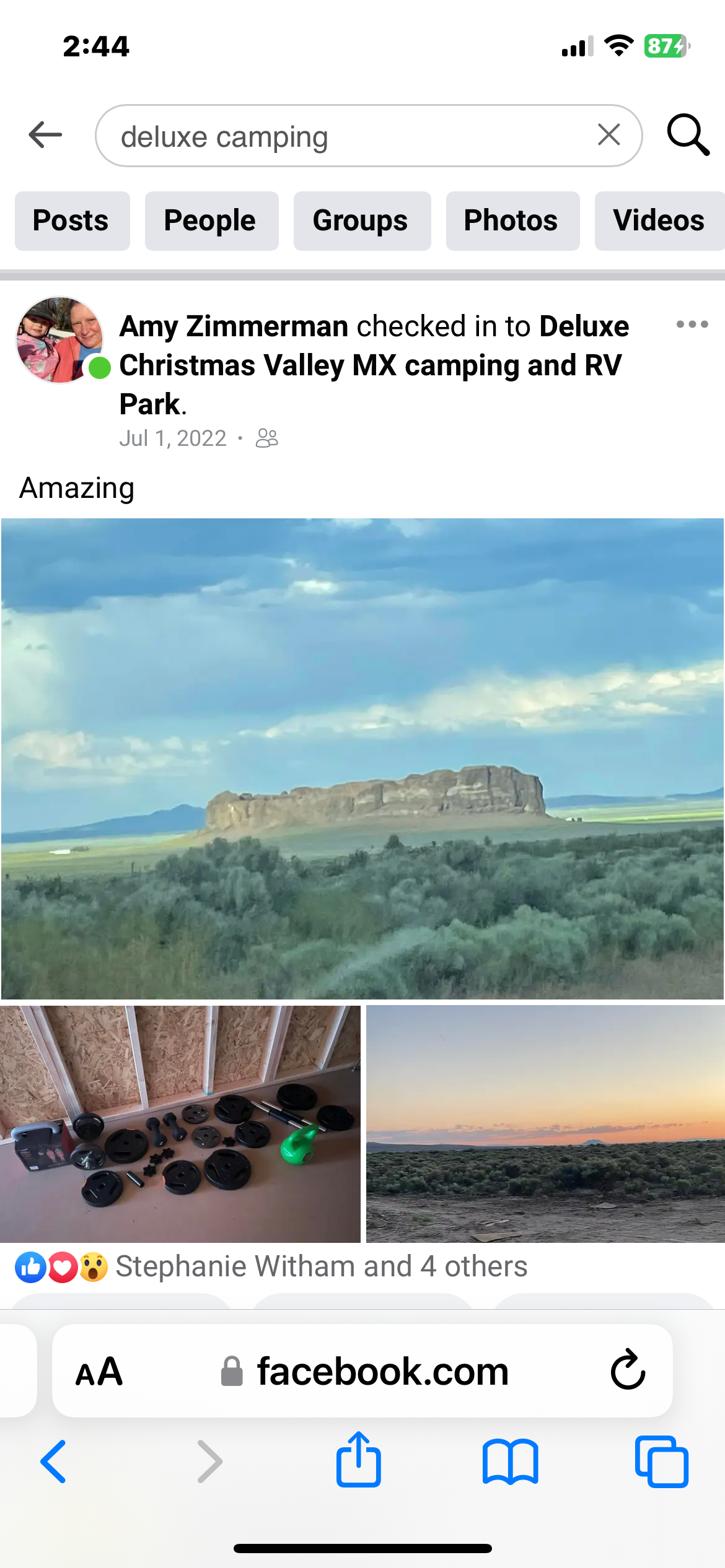The height and width of the screenshot is (1568, 725).
Task: Open Safari reader AA text options
Action: pos(99,1371)
